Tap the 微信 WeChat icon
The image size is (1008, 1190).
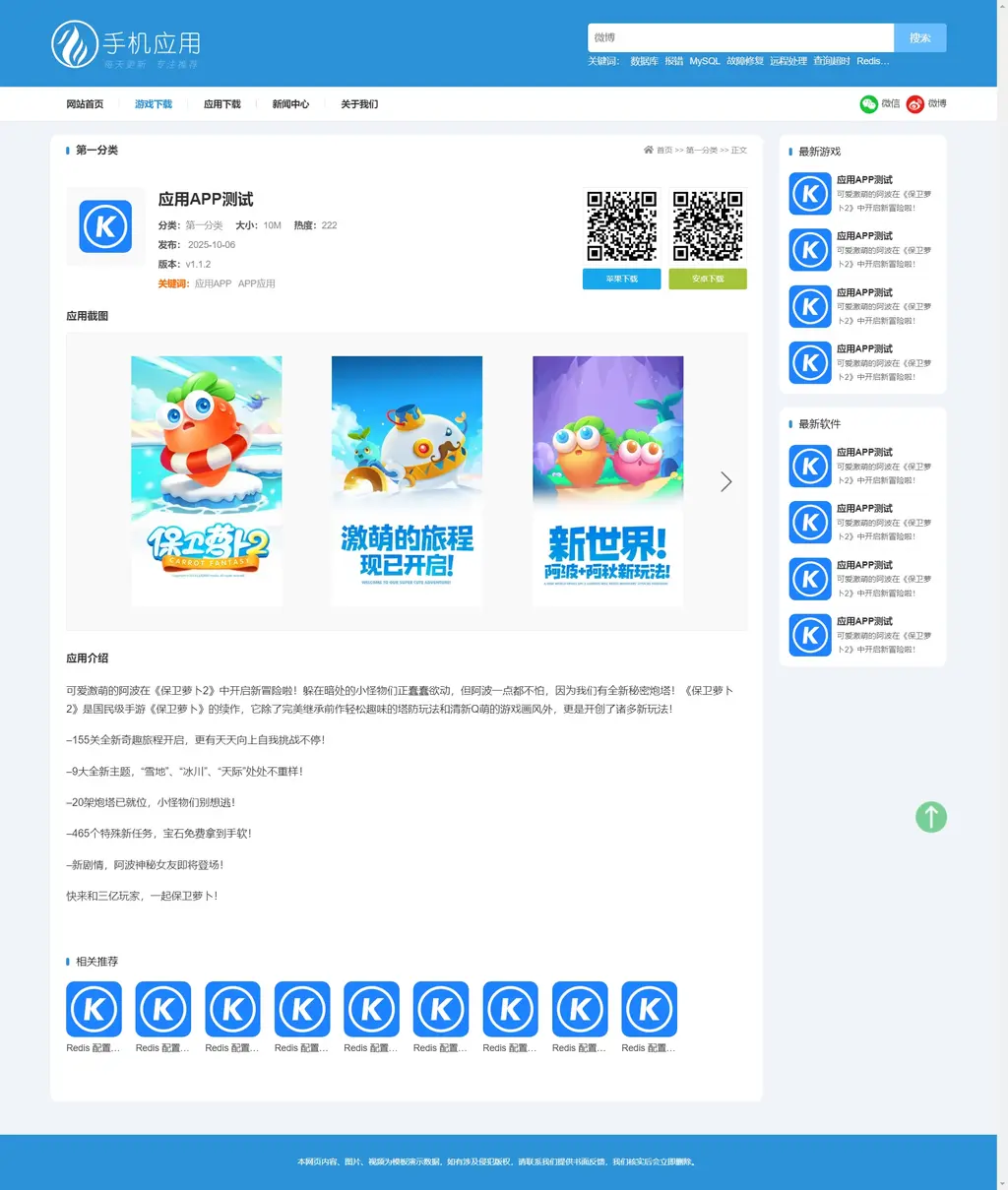coord(868,103)
